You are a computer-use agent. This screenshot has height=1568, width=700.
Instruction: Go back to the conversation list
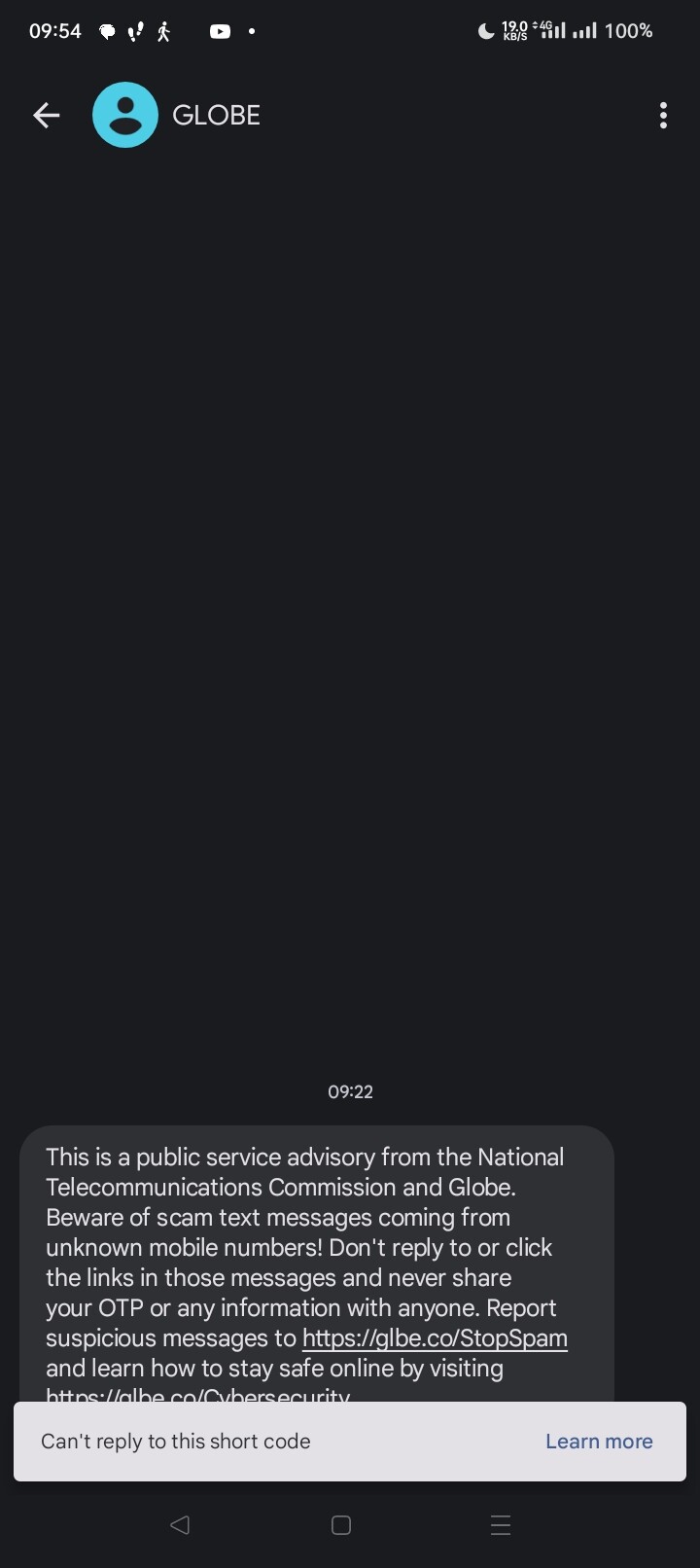(46, 115)
